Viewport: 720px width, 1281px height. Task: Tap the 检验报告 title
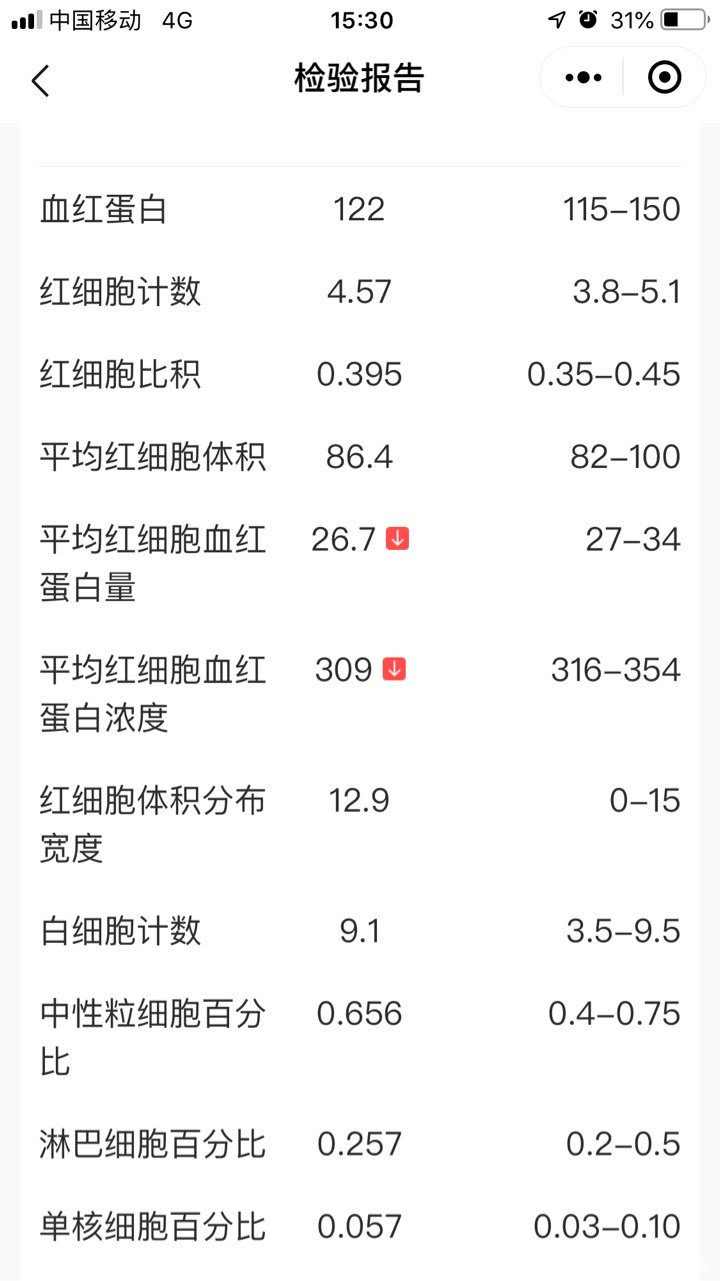[x=360, y=79]
